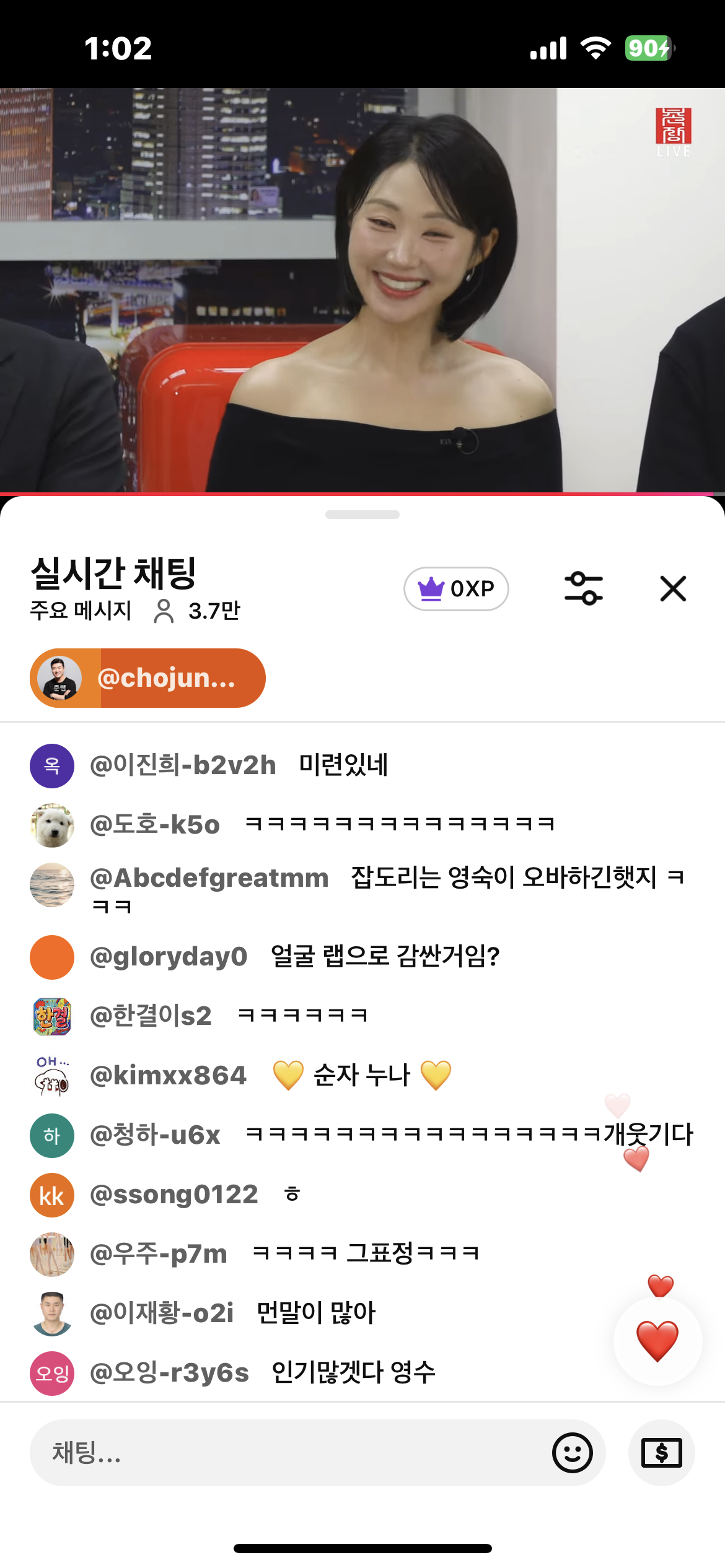Open Super Chat dollar icon
This screenshot has width=725, height=1568.
pyautogui.click(x=661, y=1453)
